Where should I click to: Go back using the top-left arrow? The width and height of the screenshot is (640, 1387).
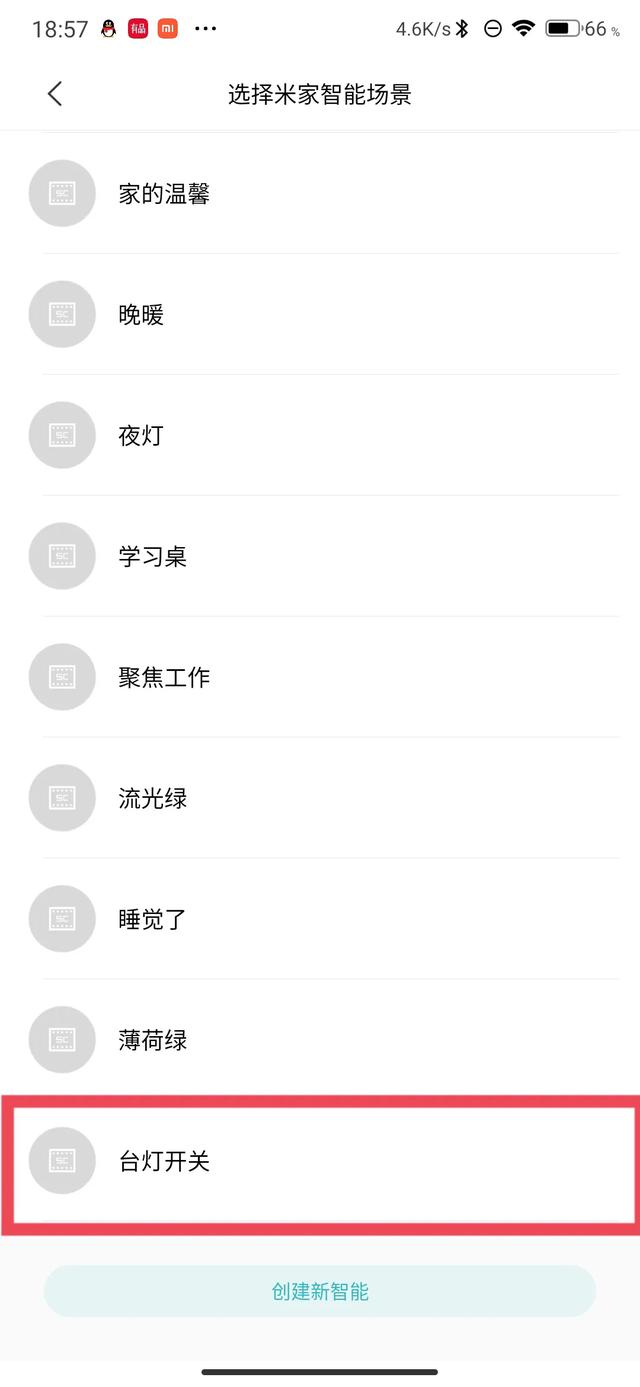point(55,94)
